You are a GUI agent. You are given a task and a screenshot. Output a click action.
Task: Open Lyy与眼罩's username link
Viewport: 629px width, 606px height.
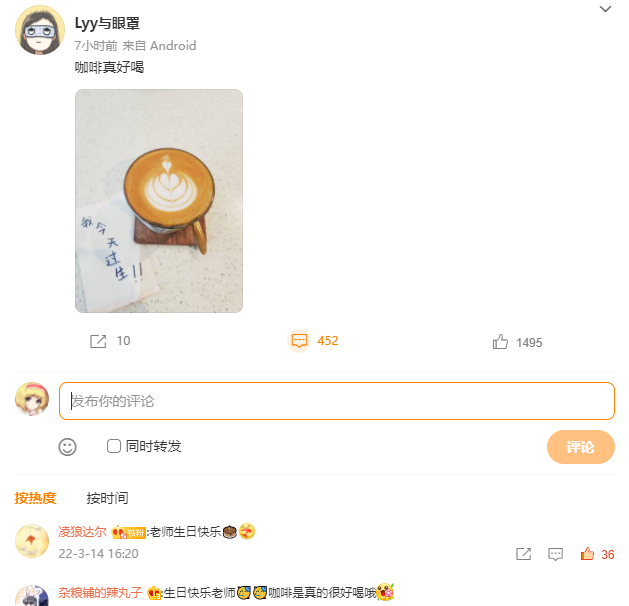click(x=107, y=23)
